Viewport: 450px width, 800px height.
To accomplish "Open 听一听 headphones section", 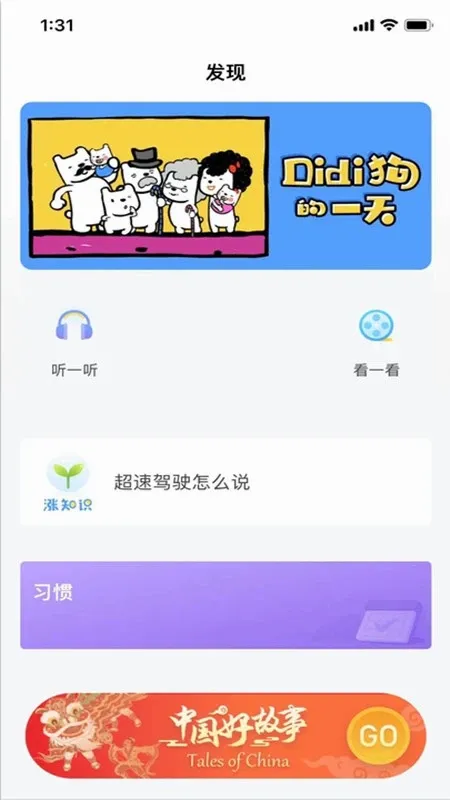I will tap(74, 343).
